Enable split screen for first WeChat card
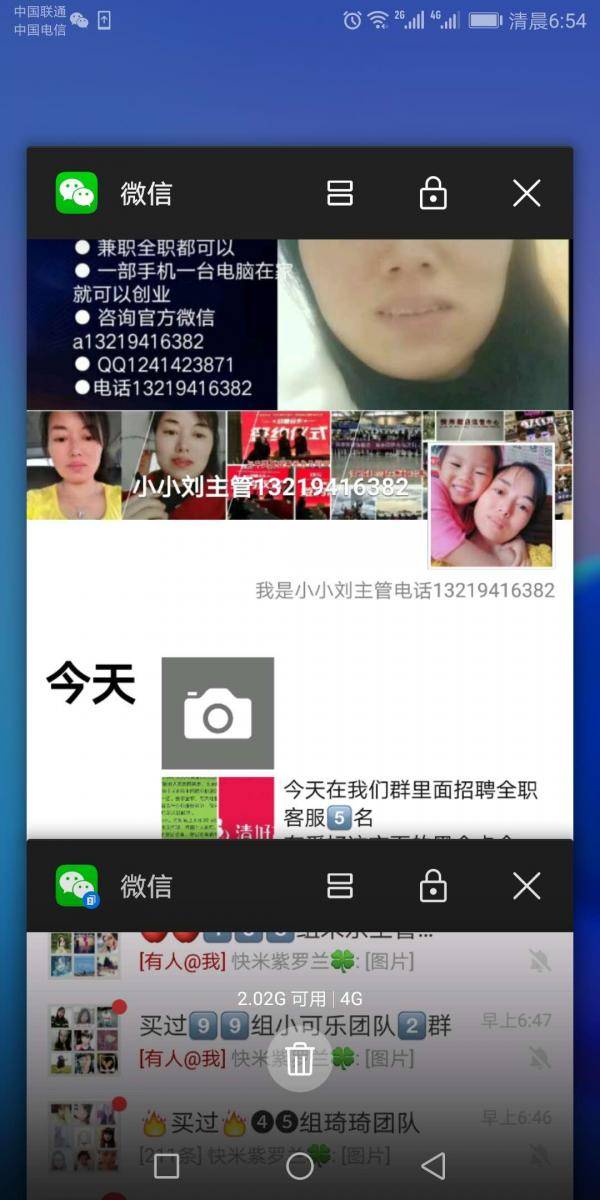This screenshot has width=600, height=1200. (x=340, y=193)
